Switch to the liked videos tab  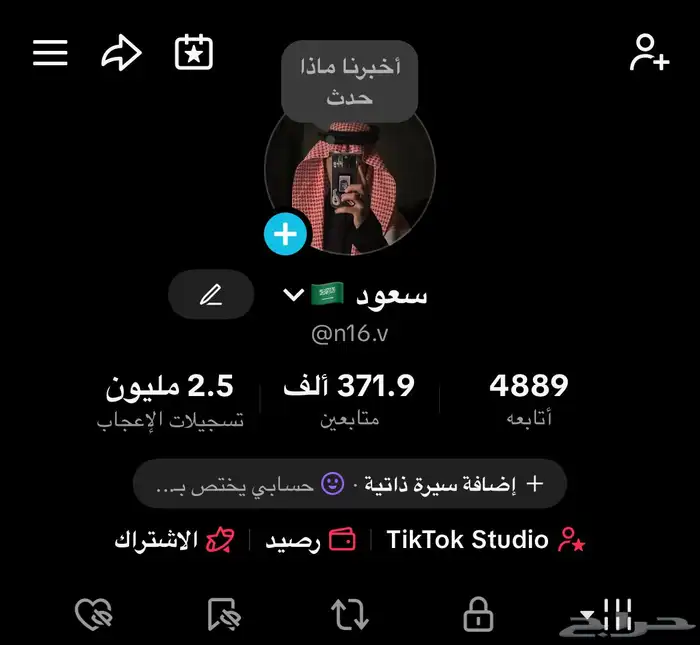[94, 615]
